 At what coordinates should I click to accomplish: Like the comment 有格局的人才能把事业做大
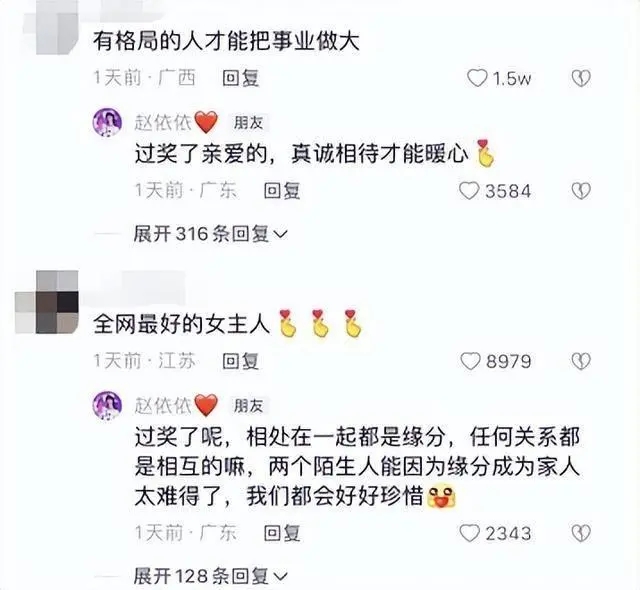click(x=478, y=77)
